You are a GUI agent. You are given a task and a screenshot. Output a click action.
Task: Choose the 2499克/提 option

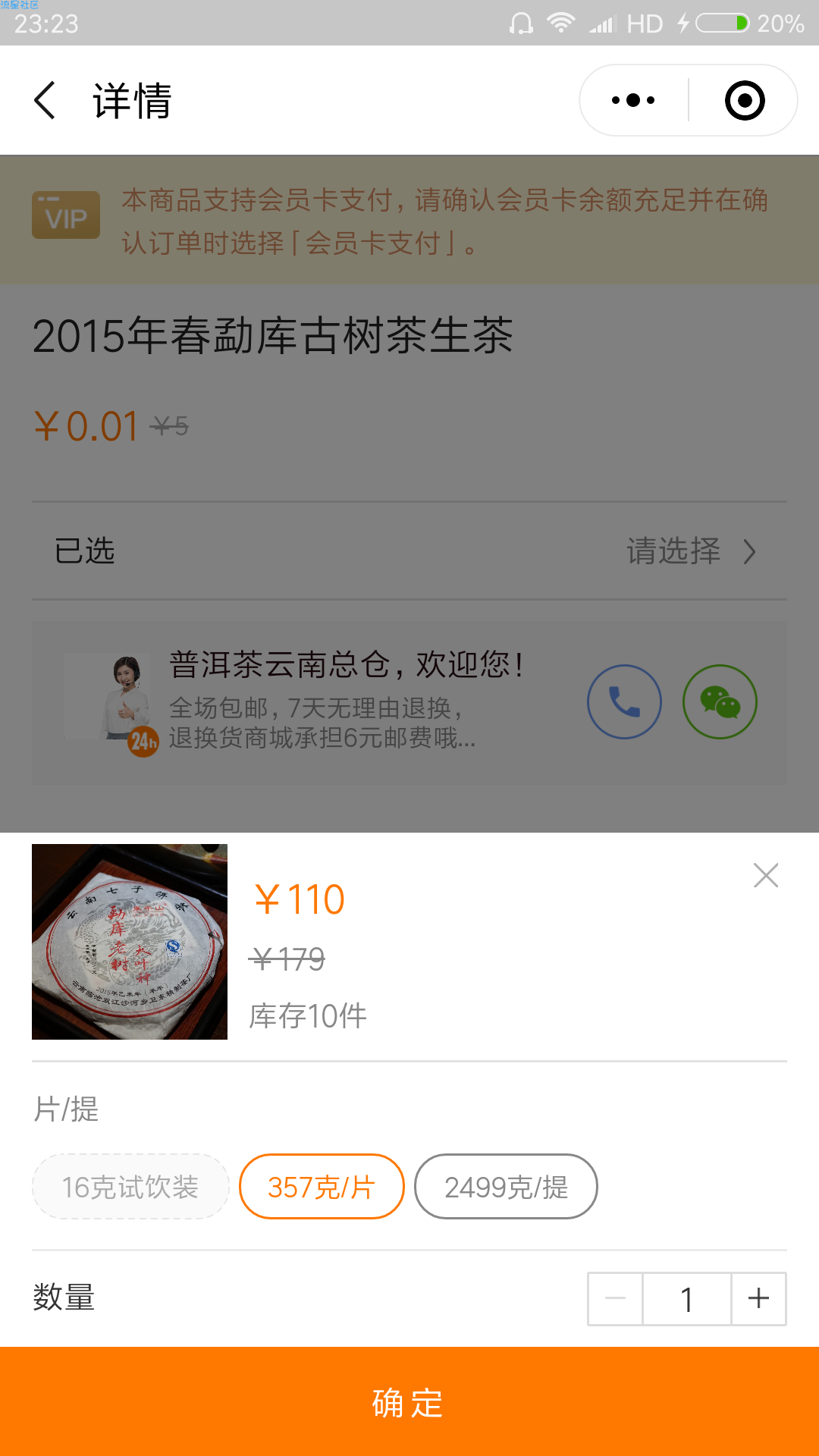coord(506,1186)
